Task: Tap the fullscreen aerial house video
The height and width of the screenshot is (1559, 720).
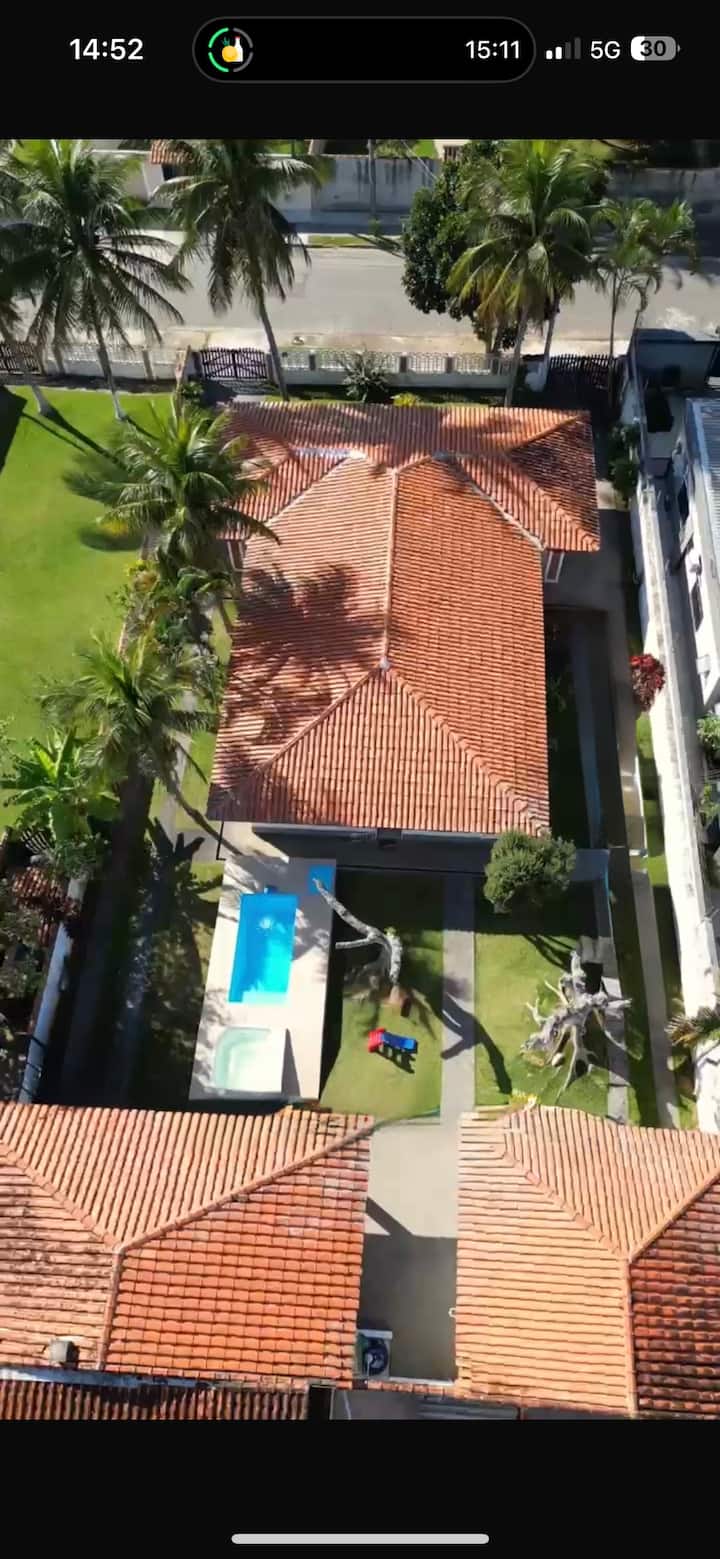Action: (x=360, y=778)
